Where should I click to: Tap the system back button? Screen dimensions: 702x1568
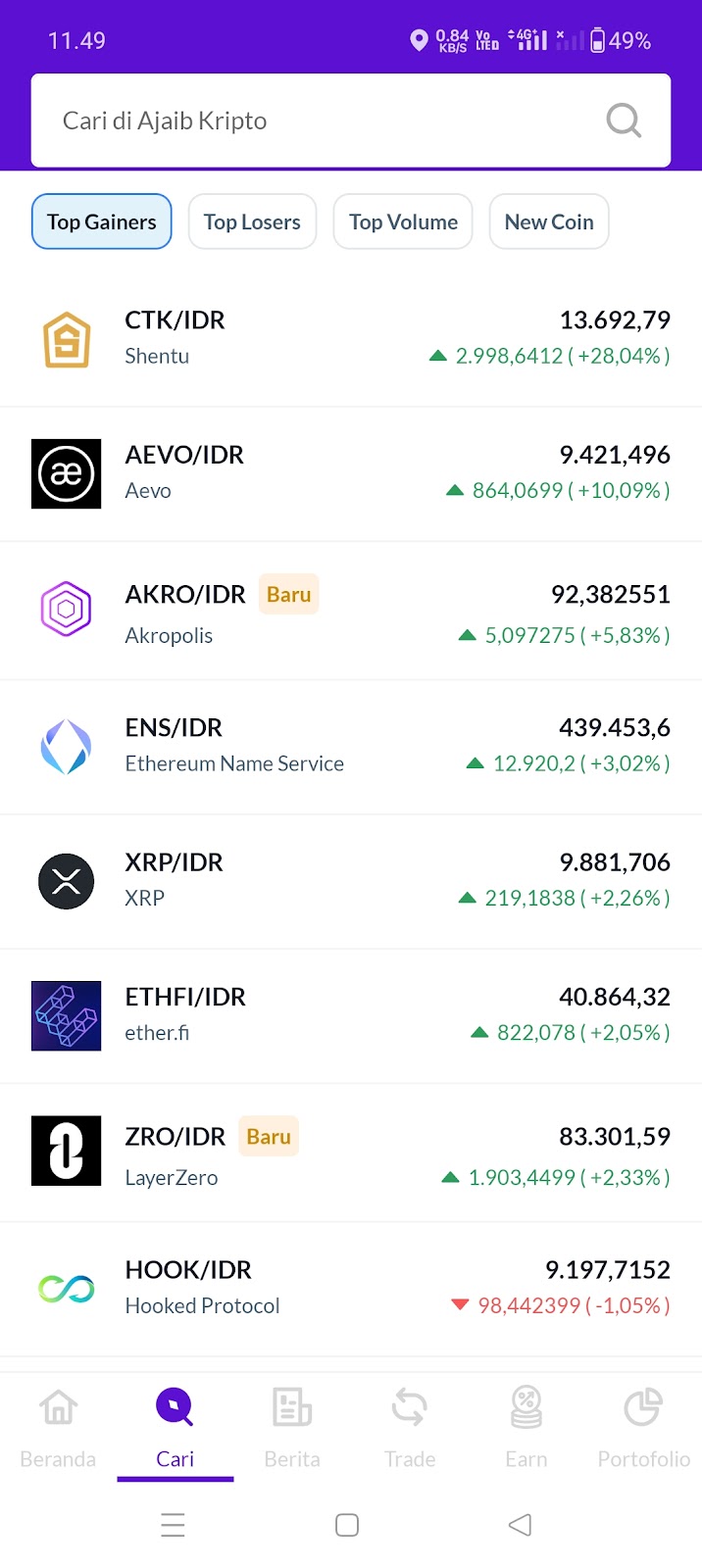point(521,1525)
